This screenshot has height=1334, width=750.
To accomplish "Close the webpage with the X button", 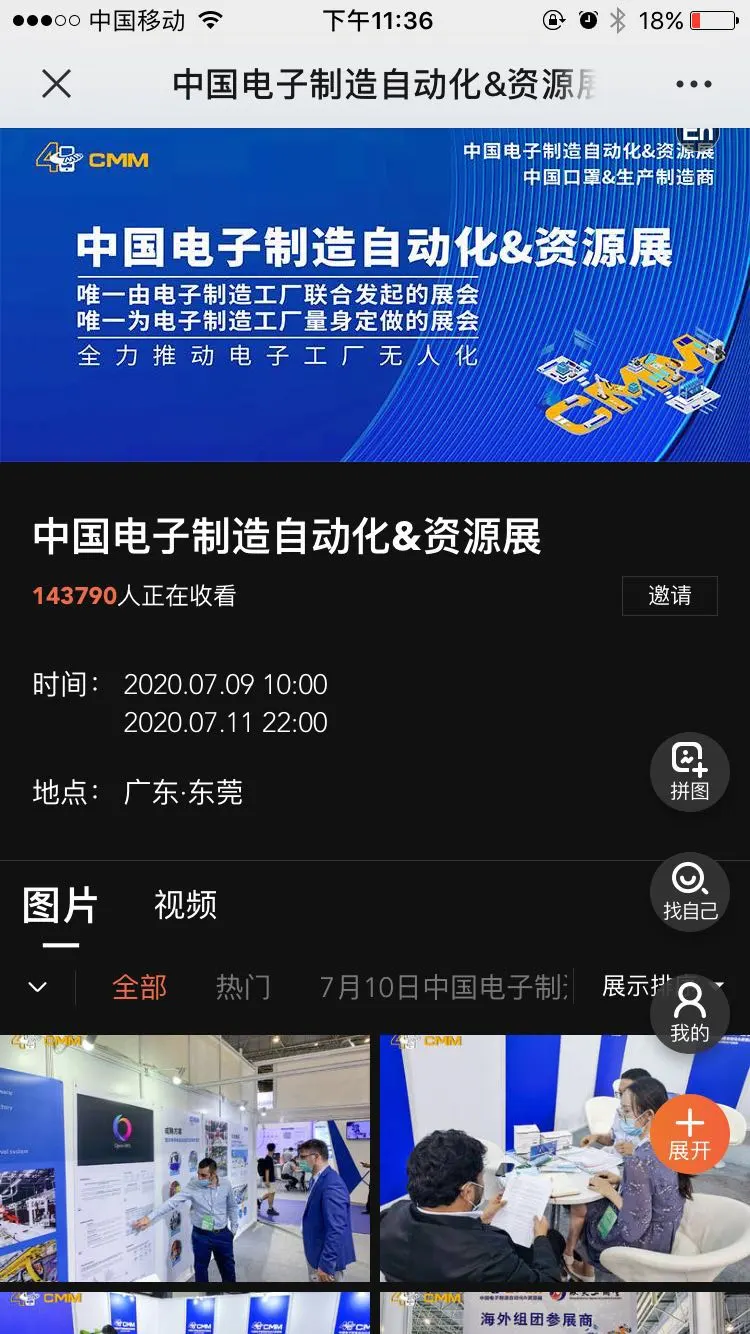I will pos(57,84).
